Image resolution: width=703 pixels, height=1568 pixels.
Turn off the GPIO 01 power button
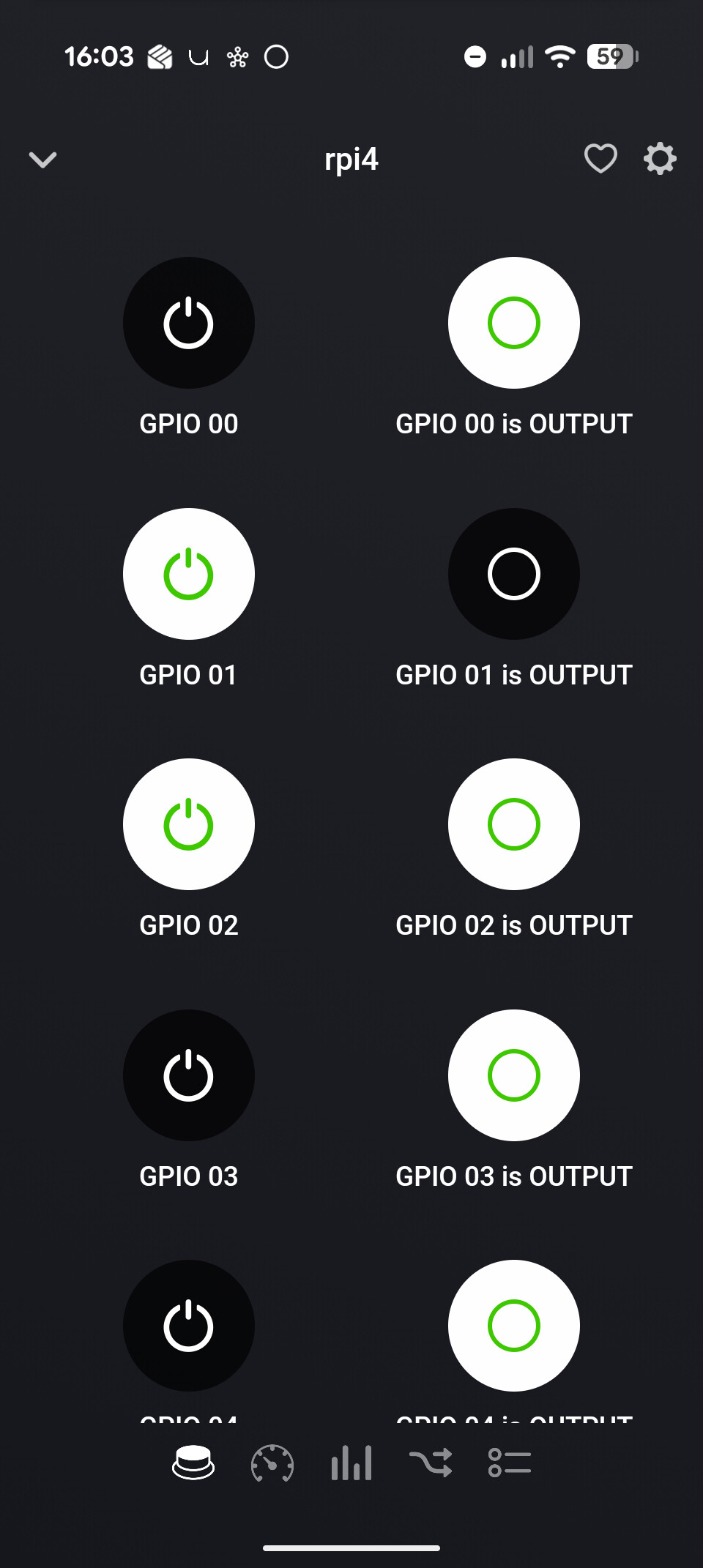pyautogui.click(x=189, y=574)
